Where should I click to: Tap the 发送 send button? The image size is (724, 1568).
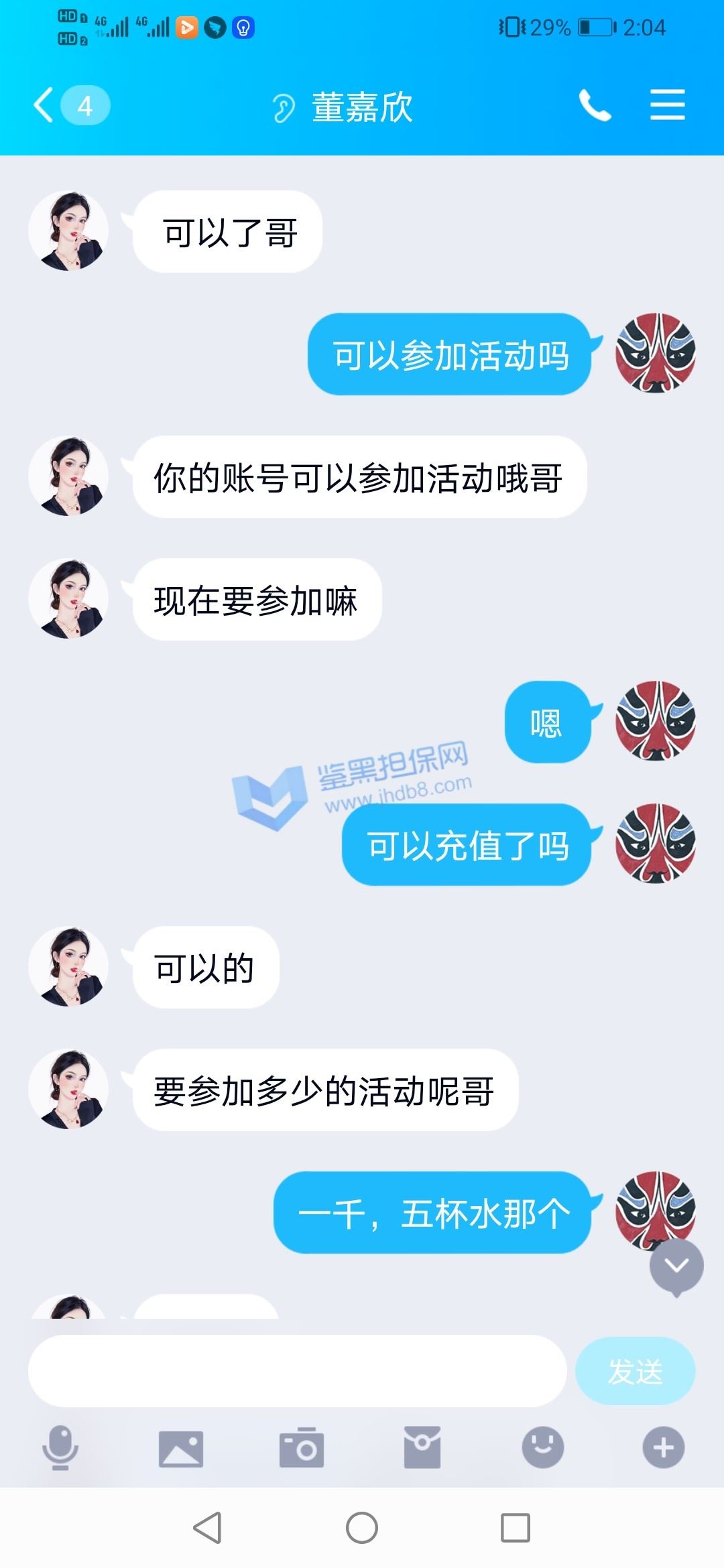pyautogui.click(x=635, y=1371)
